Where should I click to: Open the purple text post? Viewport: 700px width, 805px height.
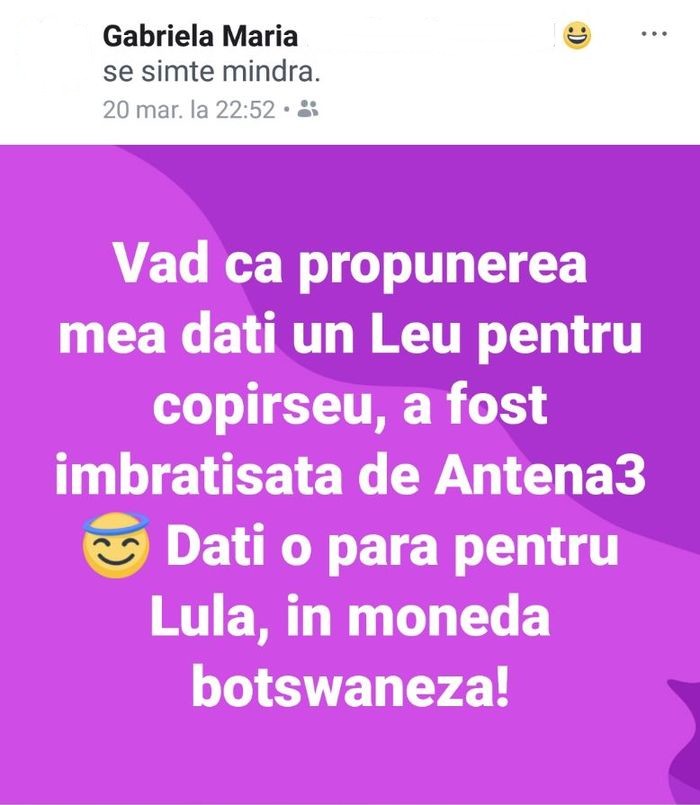(350, 470)
